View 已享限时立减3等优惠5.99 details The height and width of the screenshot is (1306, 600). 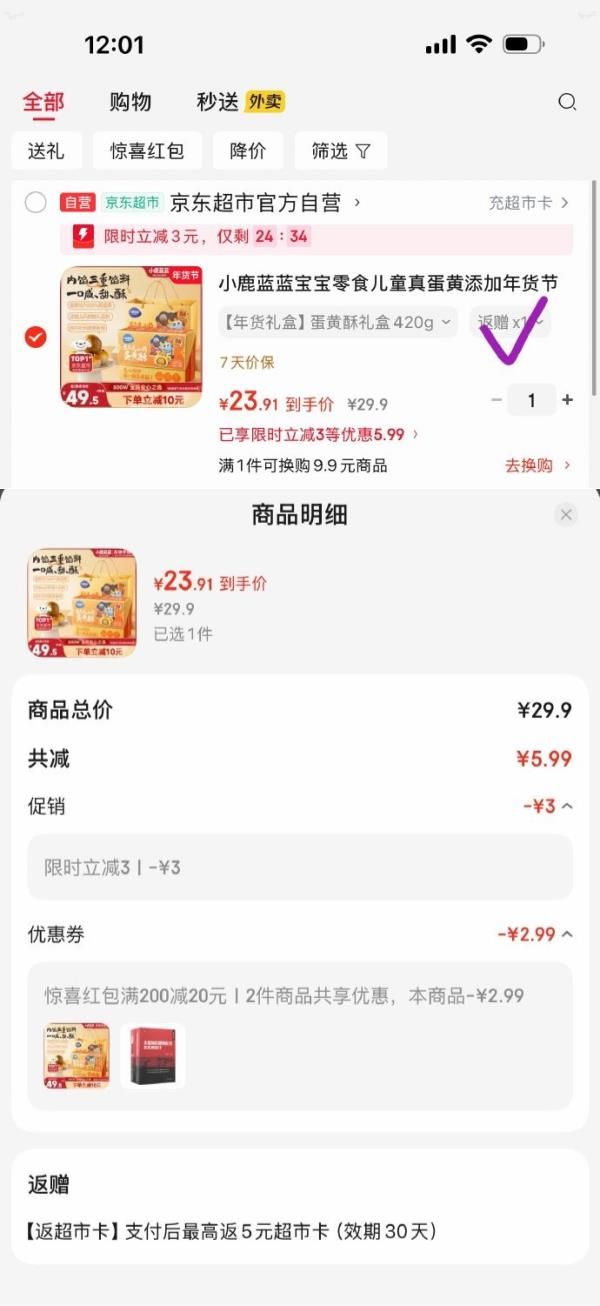coord(319,435)
